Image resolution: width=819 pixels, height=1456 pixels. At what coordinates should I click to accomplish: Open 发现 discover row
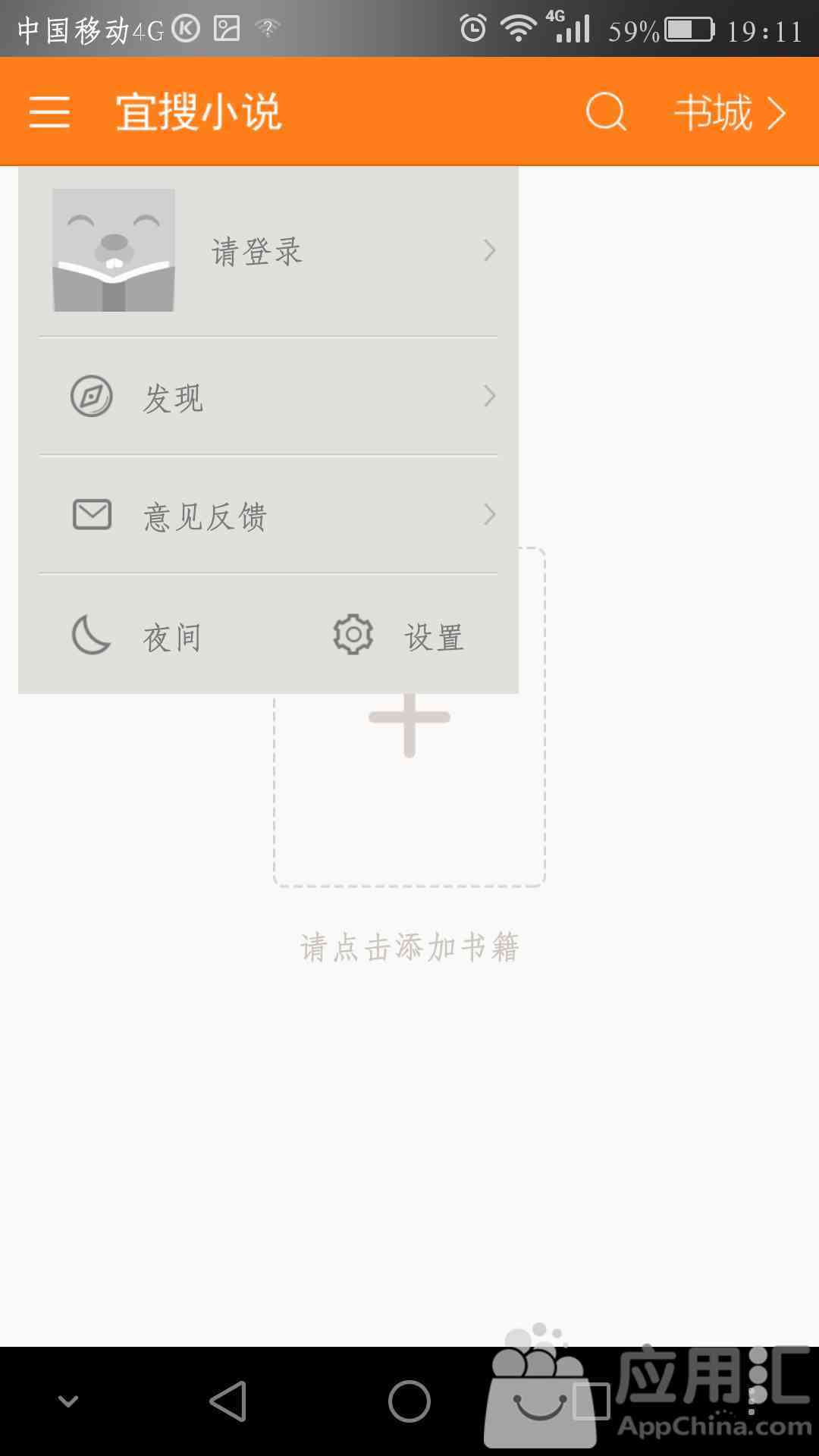[268, 397]
